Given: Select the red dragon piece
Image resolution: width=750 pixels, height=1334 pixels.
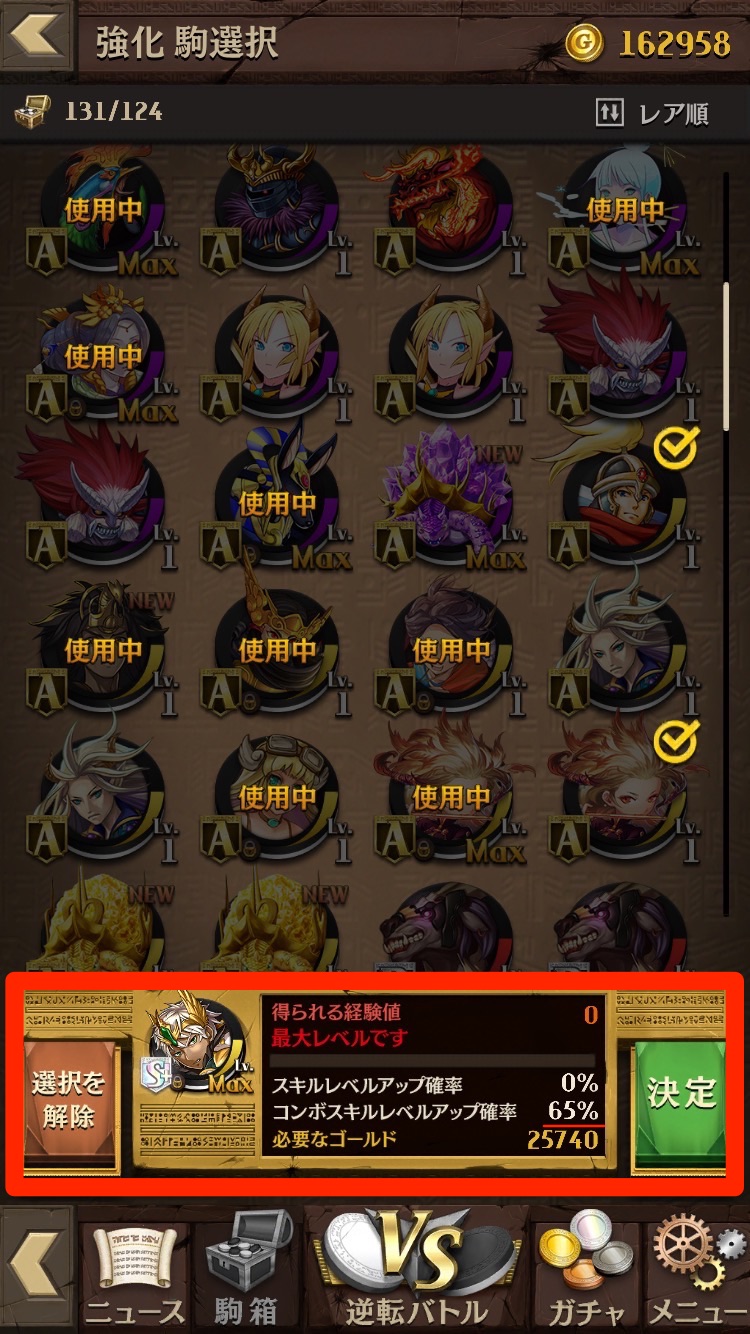Looking at the screenshot, I should point(450,210).
